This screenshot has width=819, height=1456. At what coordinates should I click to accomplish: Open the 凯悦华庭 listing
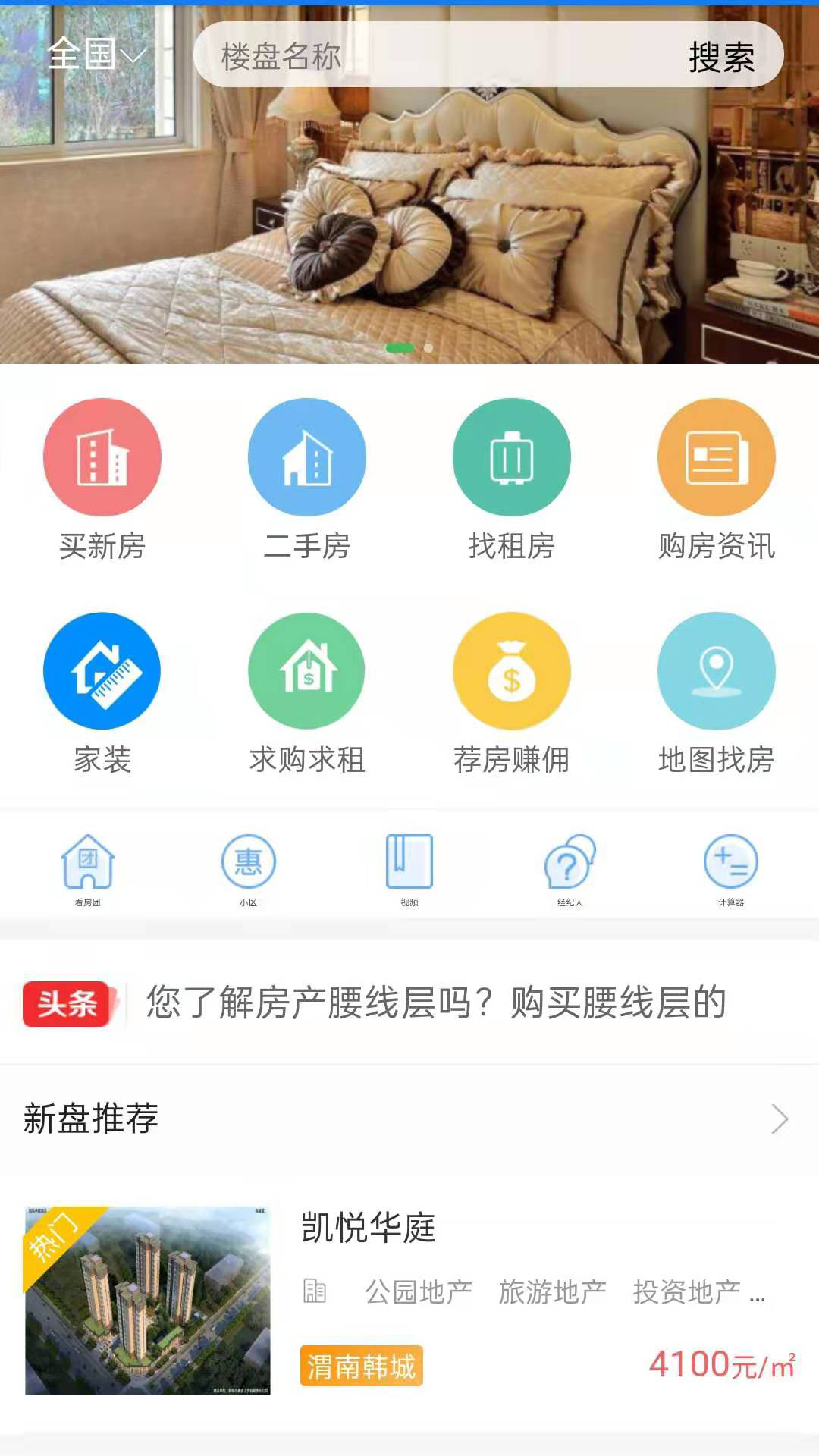(x=409, y=1300)
